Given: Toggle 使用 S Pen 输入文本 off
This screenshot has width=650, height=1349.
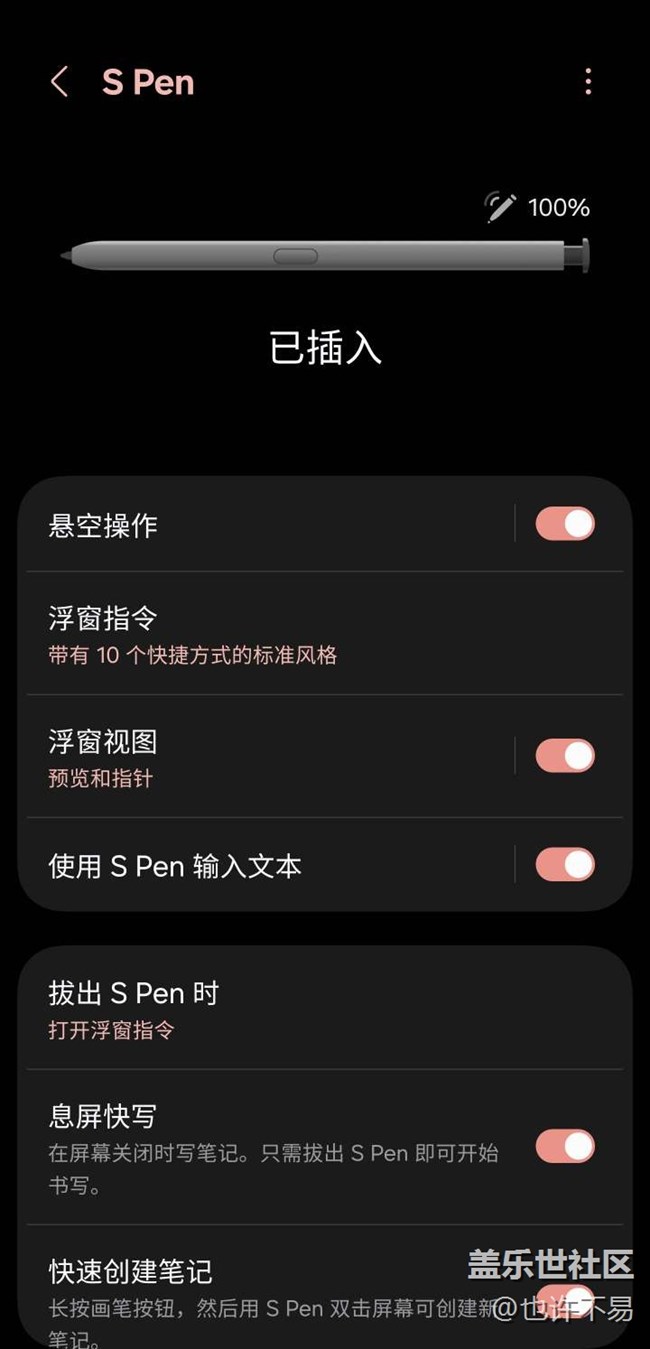Looking at the screenshot, I should point(565,865).
